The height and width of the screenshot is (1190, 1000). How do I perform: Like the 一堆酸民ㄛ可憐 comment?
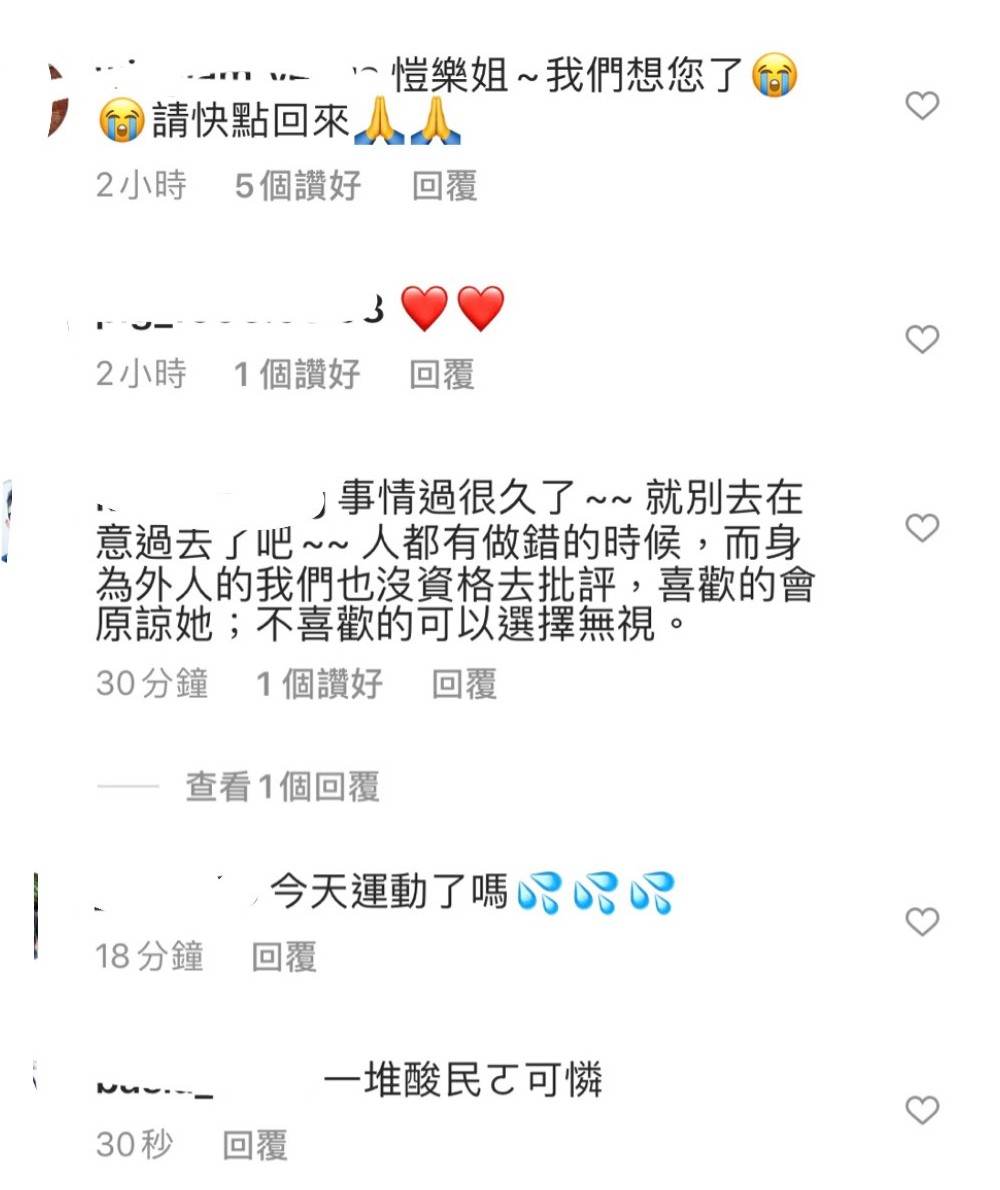pos(922,1110)
